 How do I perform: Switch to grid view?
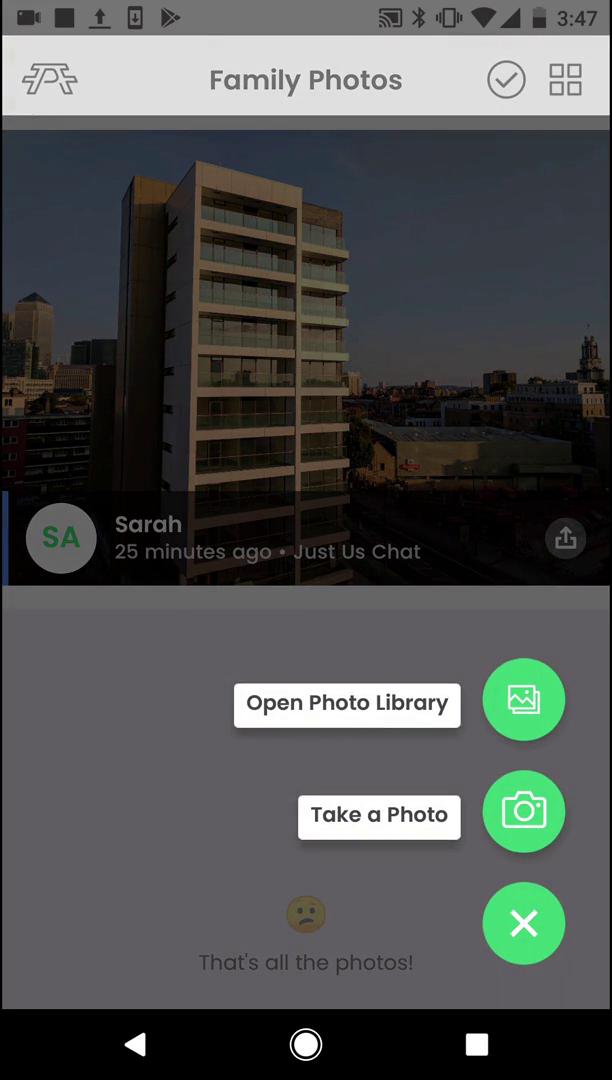[x=565, y=79]
